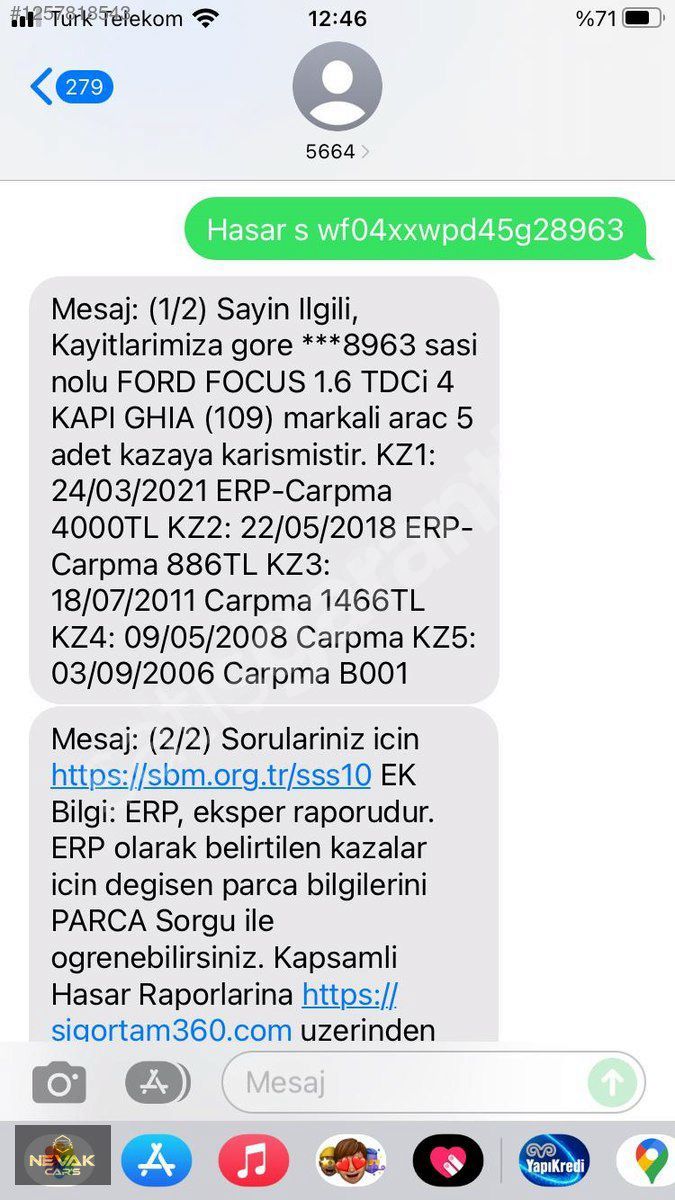The image size is (675, 1200).
Task: Go back to the messages list
Action: tap(72, 87)
